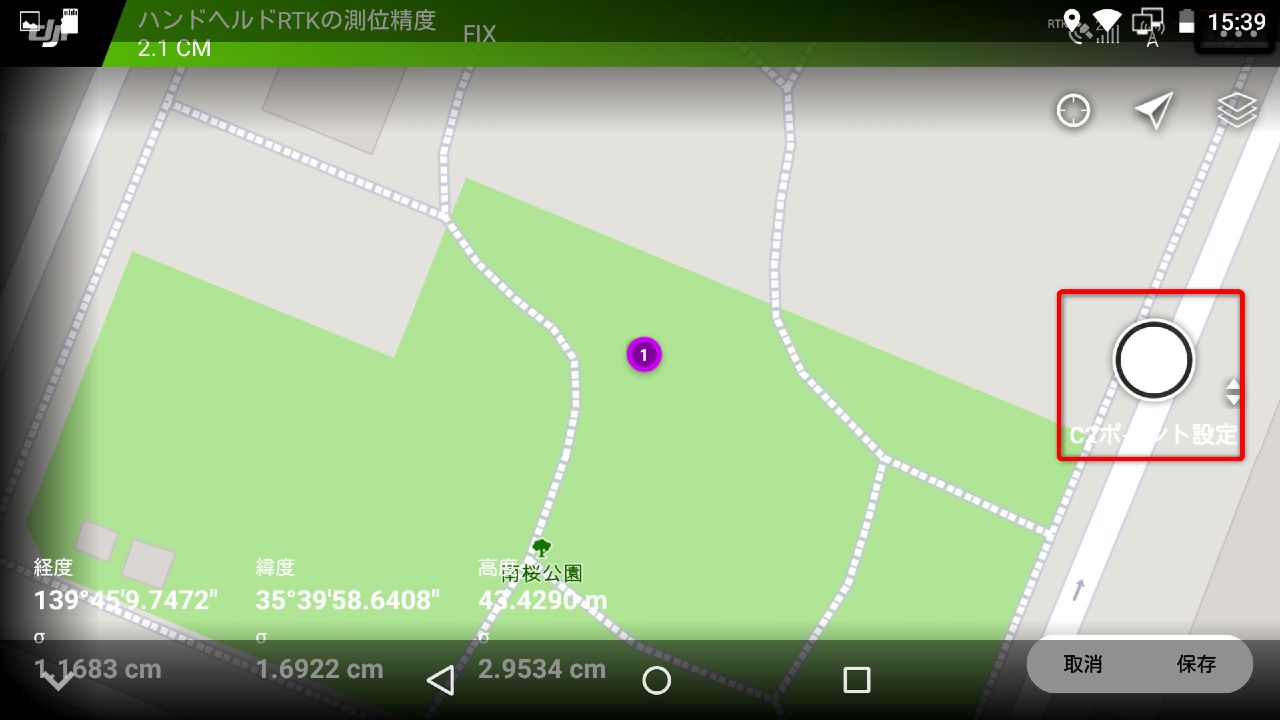Viewport: 1280px width, 720px height.
Task: Recenter the map with the crosshair icon
Action: (1073, 110)
